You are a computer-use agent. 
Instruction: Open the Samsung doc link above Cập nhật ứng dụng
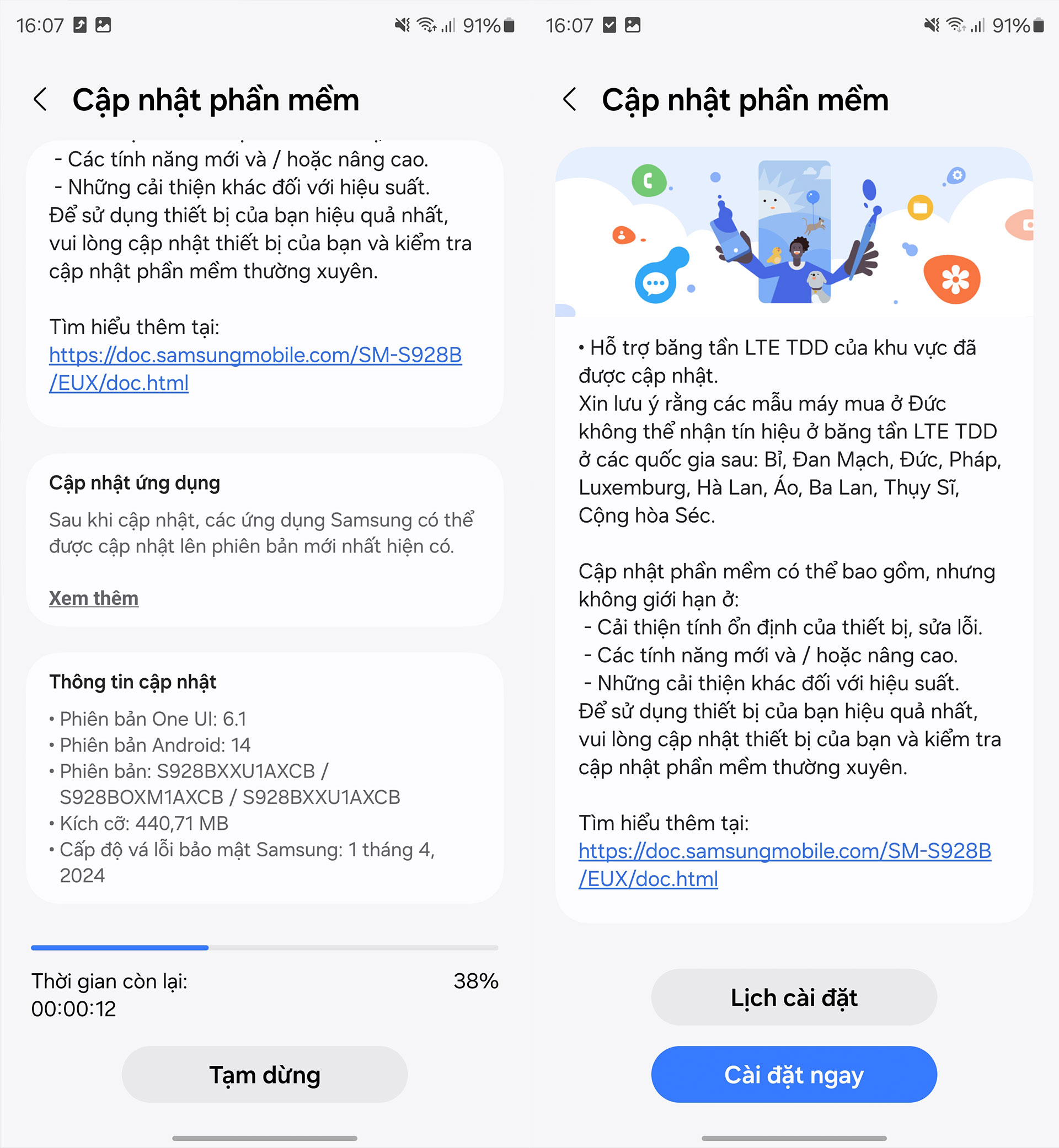click(255, 356)
